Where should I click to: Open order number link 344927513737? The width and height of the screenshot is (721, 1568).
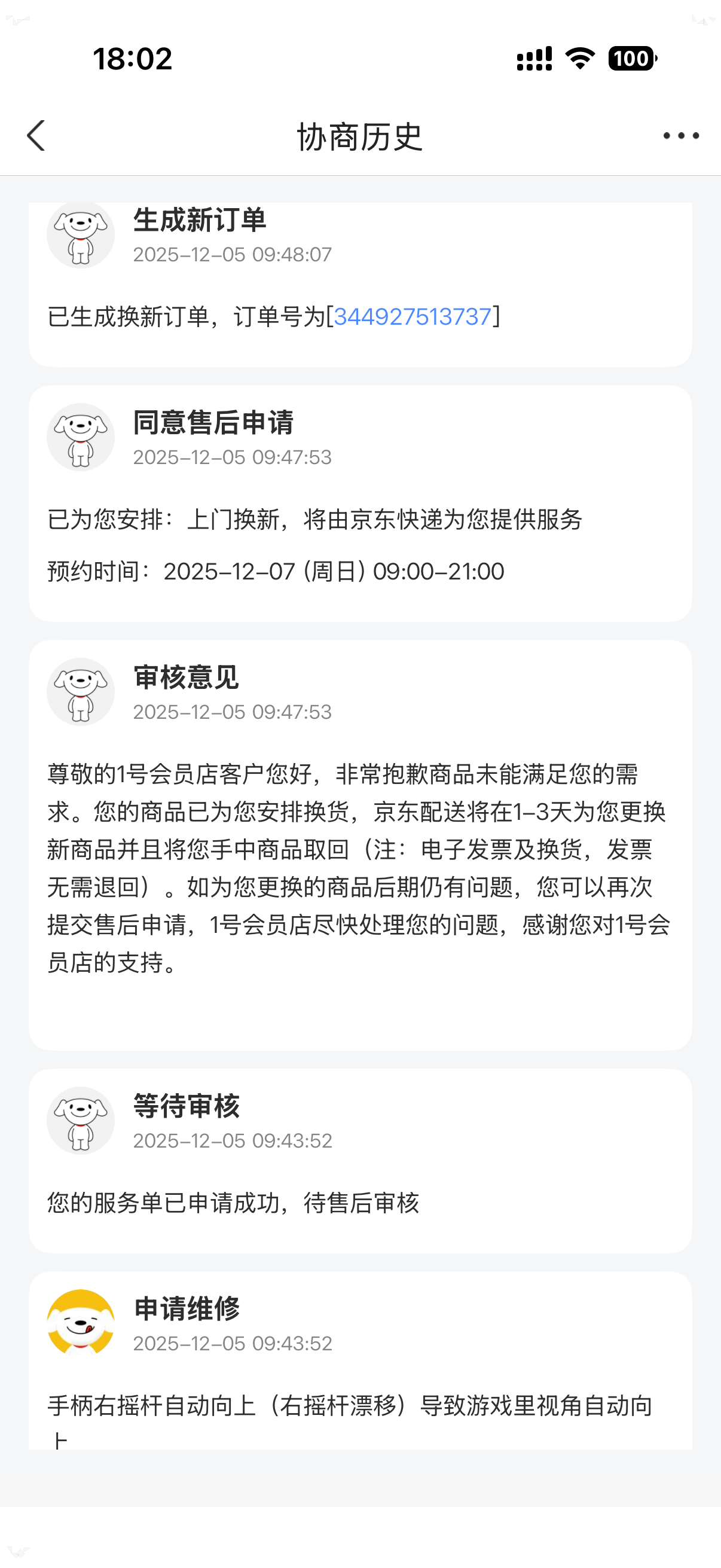pyautogui.click(x=413, y=316)
